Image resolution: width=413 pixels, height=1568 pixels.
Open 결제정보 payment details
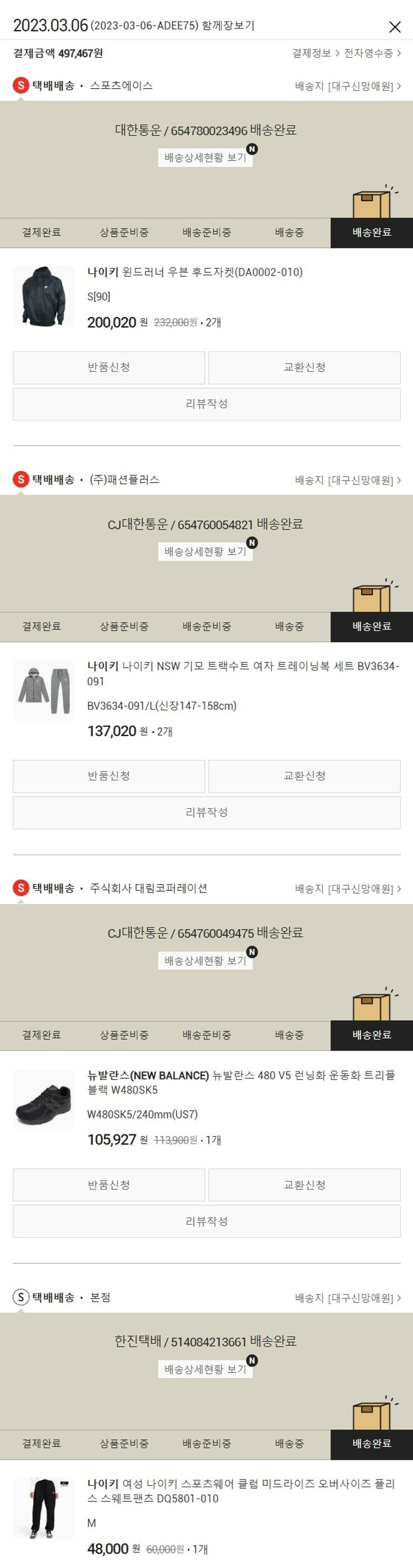click(x=314, y=53)
